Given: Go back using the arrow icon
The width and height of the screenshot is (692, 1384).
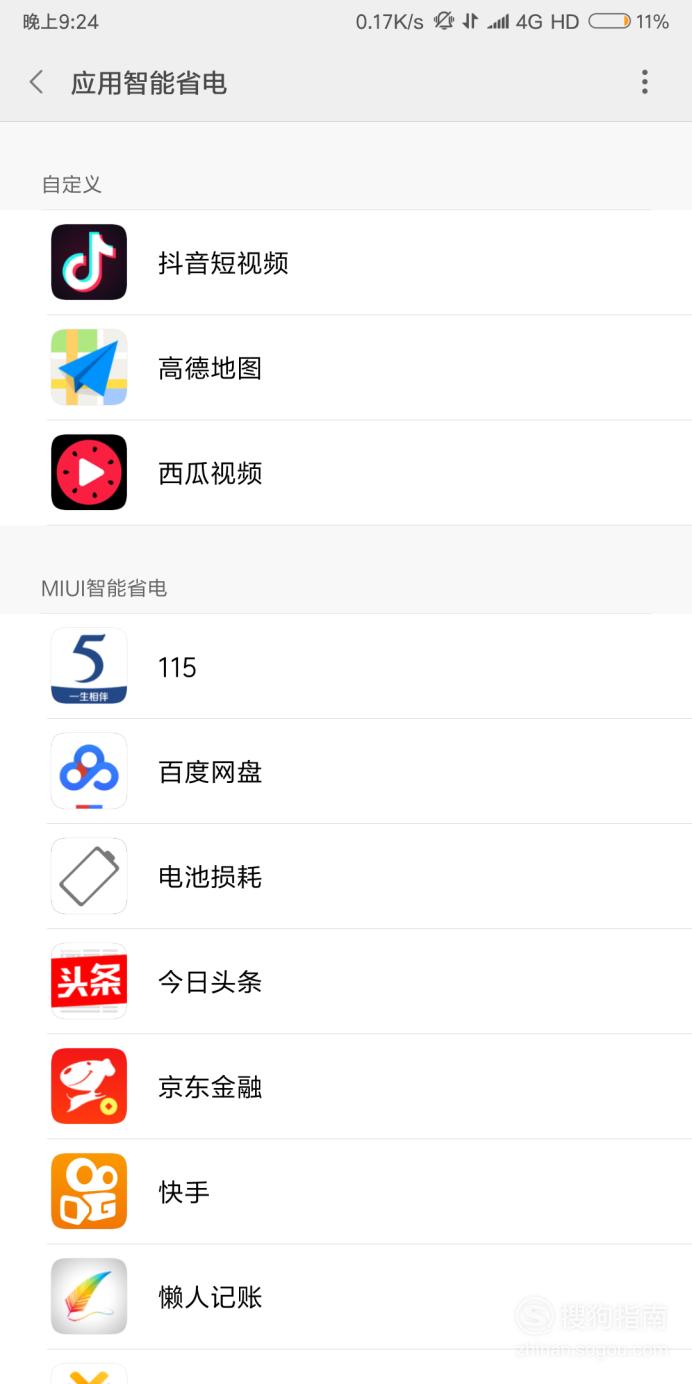Looking at the screenshot, I should pos(37,82).
